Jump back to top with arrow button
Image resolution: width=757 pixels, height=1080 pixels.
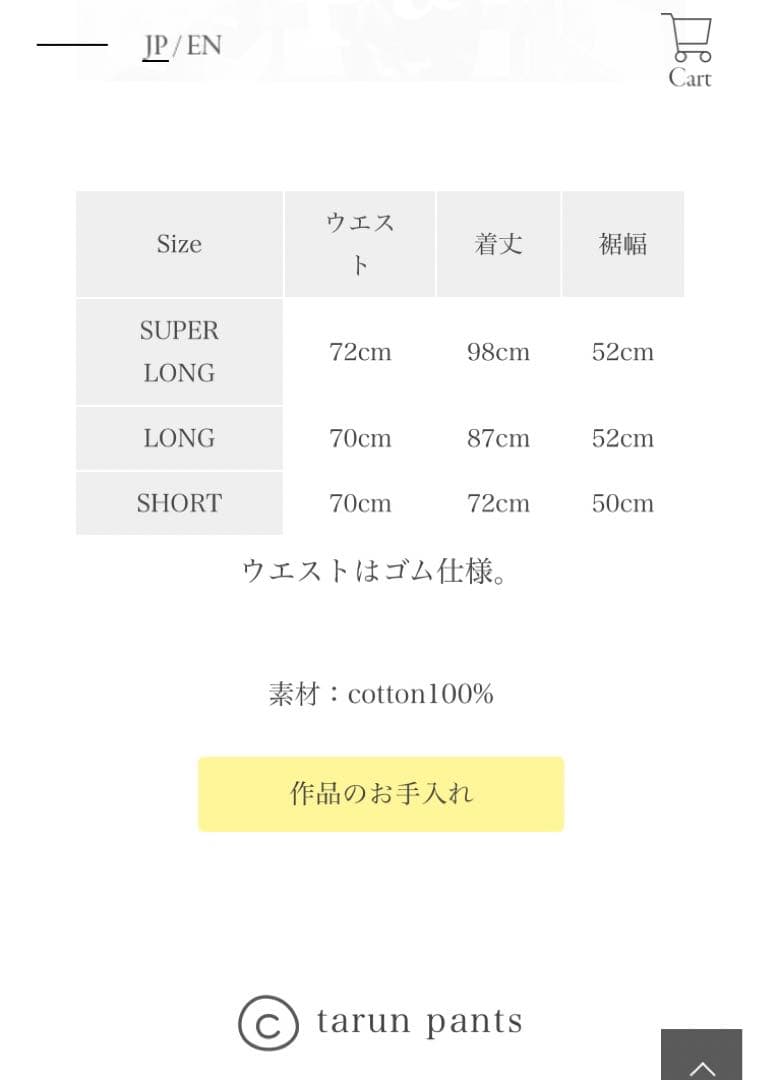702,1058
